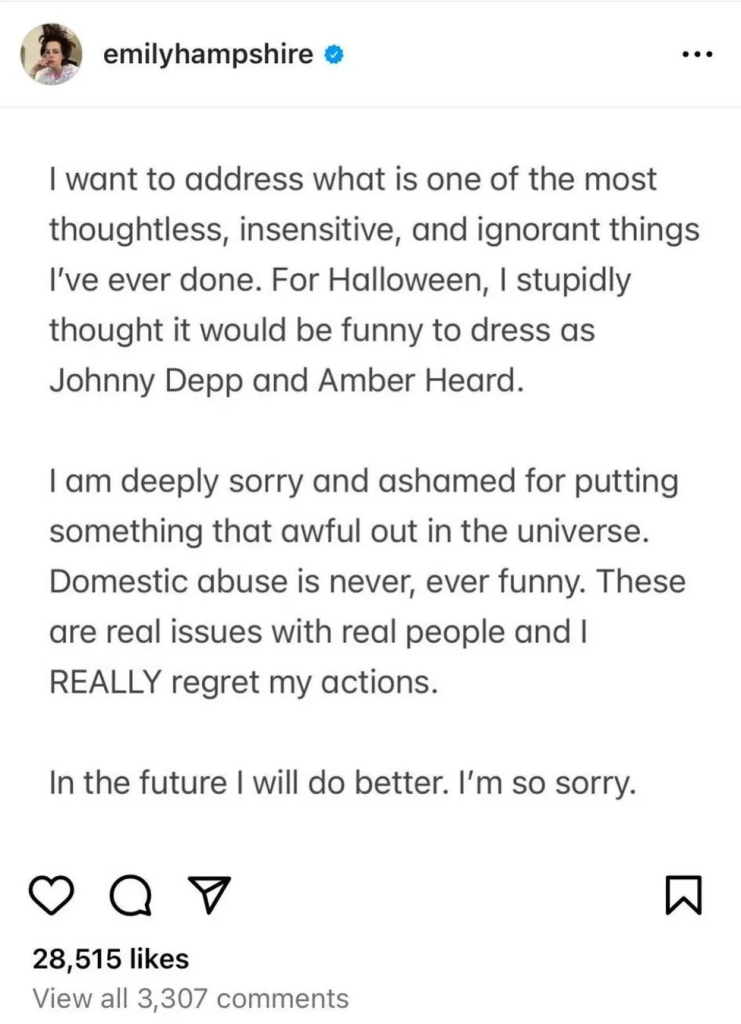View all 3,307 comments
741x1024 pixels.
coord(190,998)
